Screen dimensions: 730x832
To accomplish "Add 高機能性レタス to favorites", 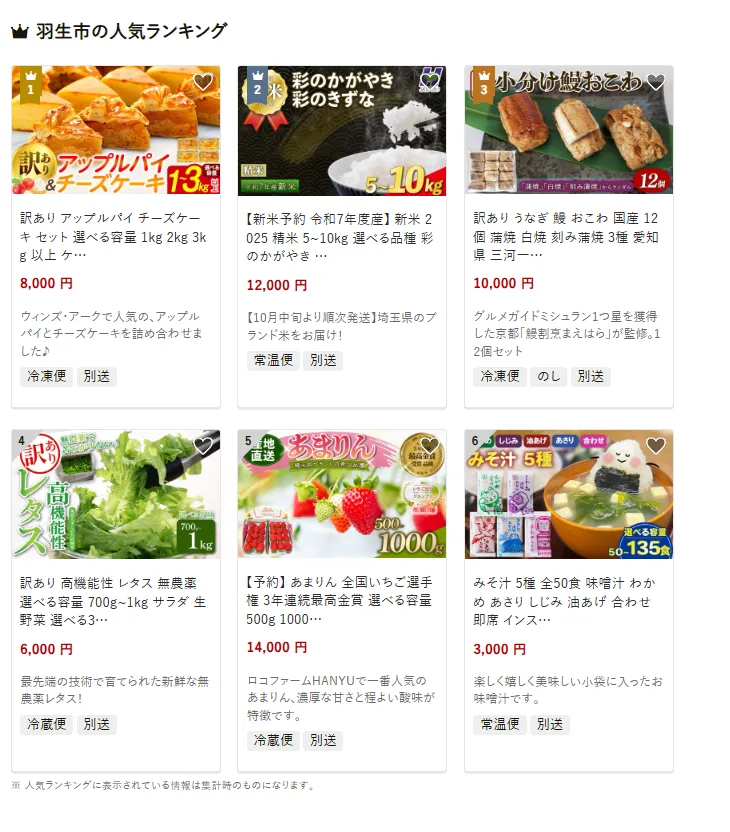I will point(203,446).
